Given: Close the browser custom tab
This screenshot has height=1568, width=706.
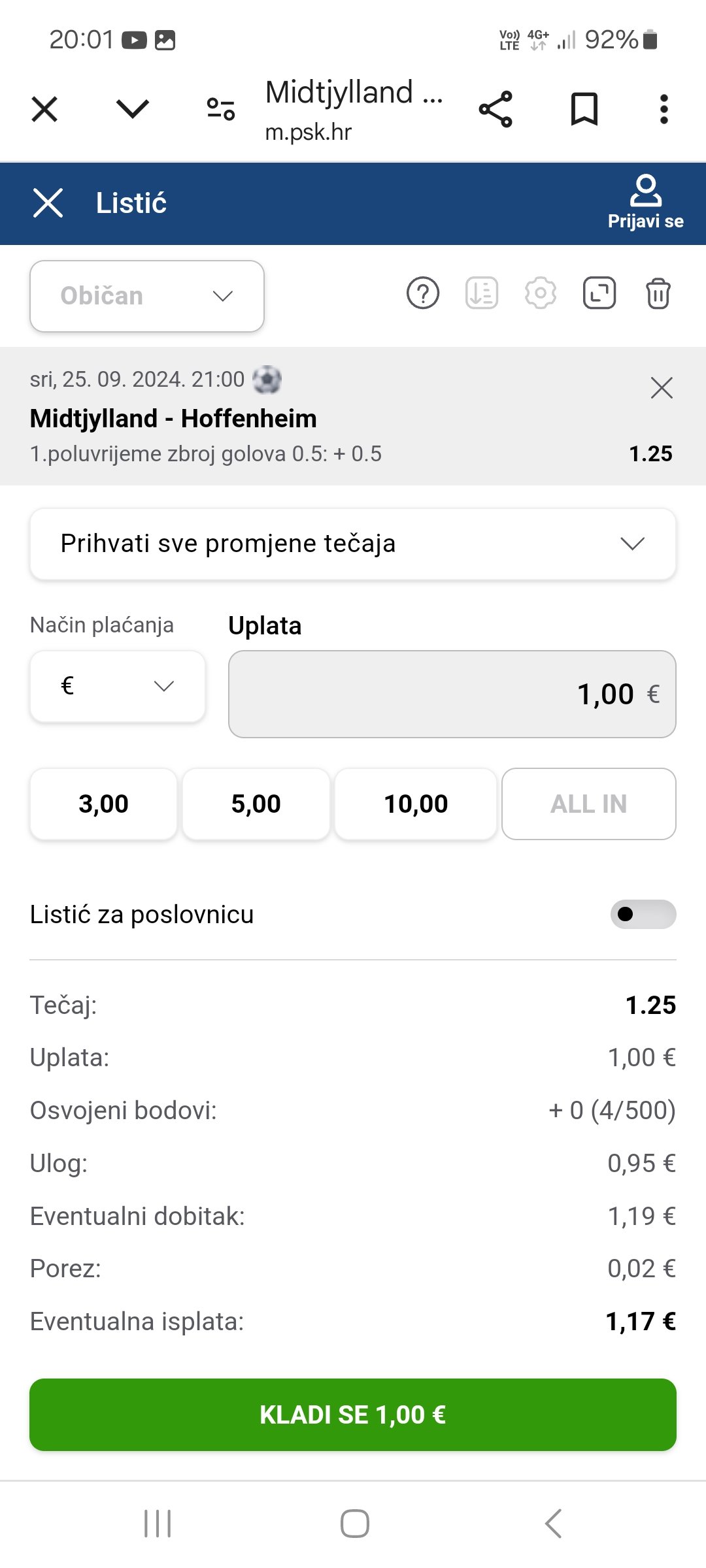Looking at the screenshot, I should (x=44, y=109).
